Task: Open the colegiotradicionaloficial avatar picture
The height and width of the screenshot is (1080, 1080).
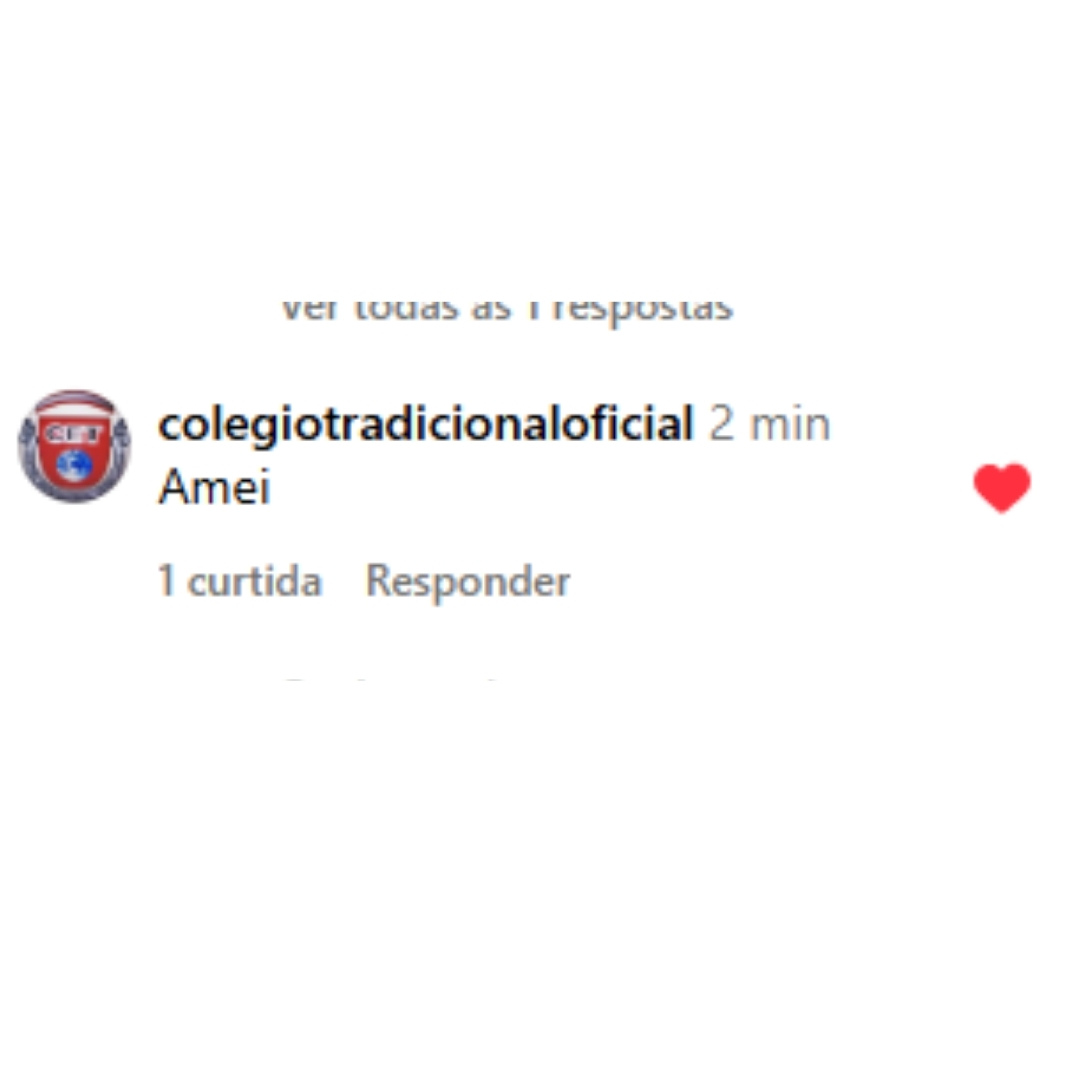Action: [x=74, y=446]
